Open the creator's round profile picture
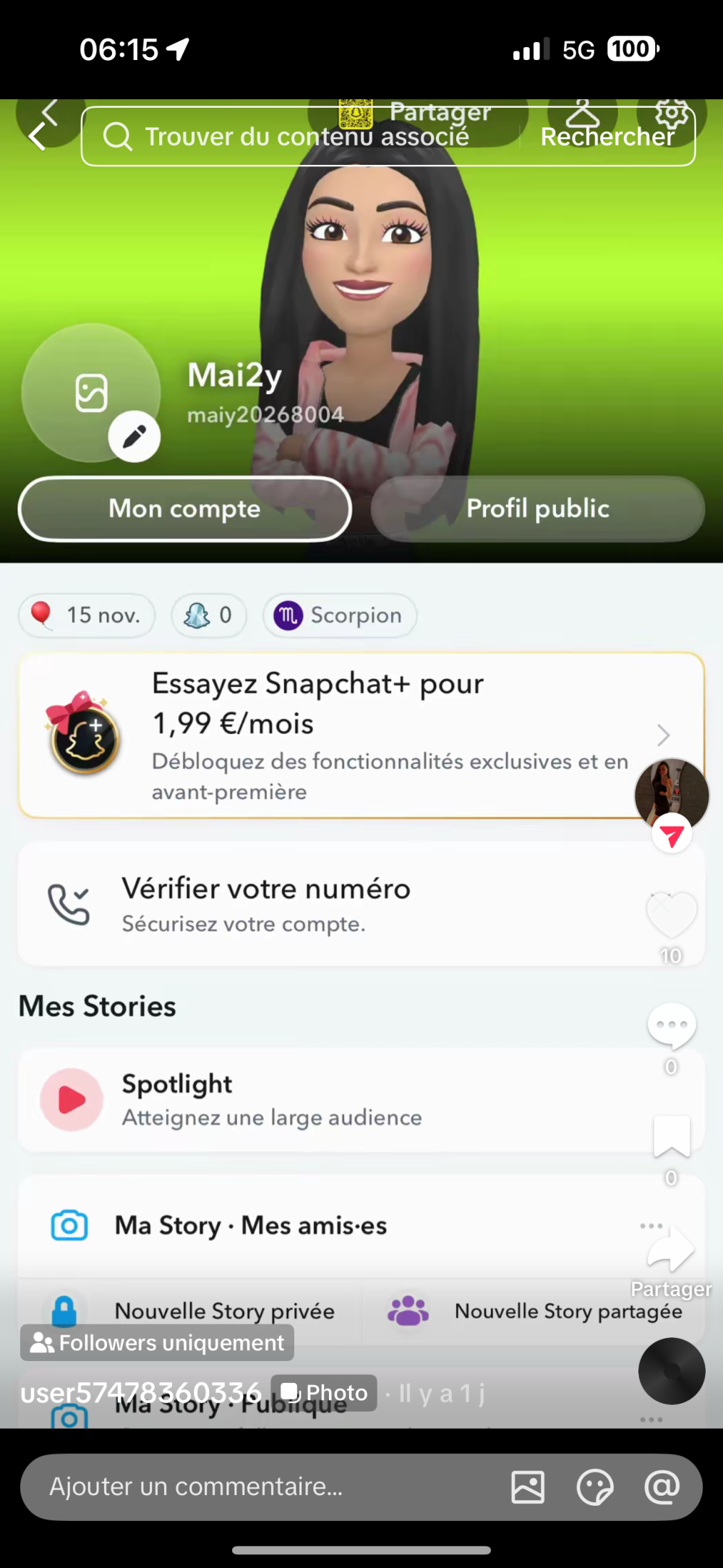 pyautogui.click(x=671, y=794)
